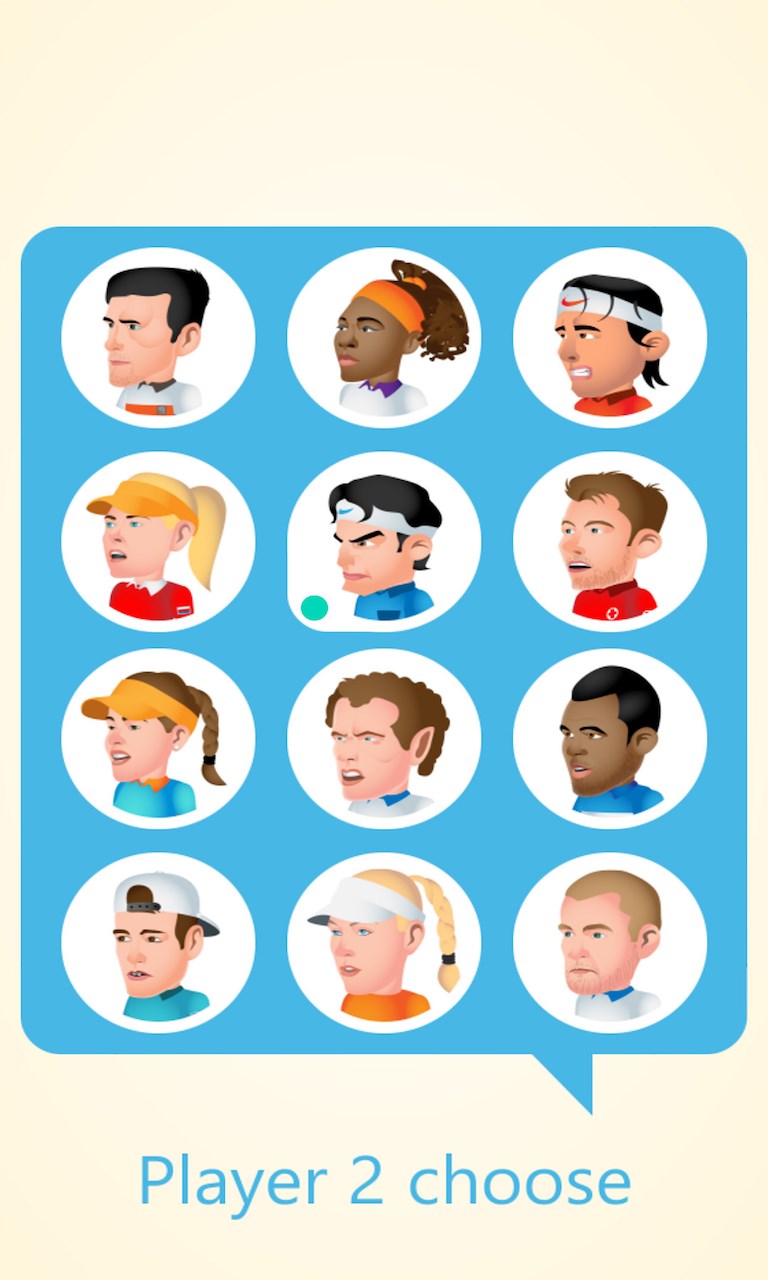Select the blonde ponytail woman in red shirt
768x1280 pixels.
(158, 542)
